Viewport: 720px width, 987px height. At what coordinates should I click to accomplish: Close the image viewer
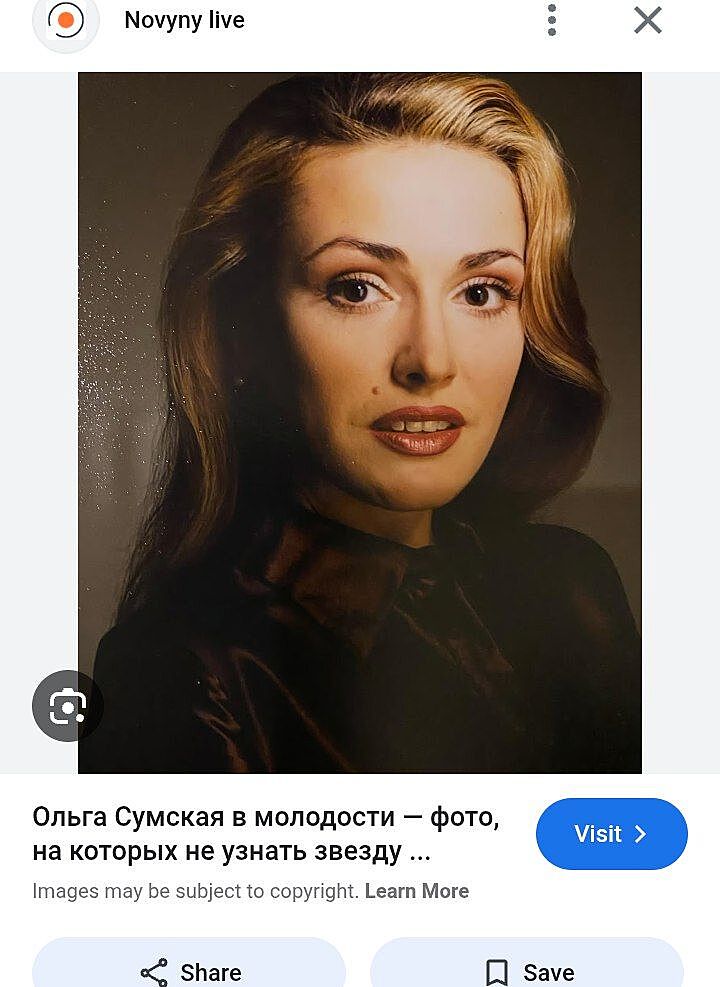coord(648,20)
